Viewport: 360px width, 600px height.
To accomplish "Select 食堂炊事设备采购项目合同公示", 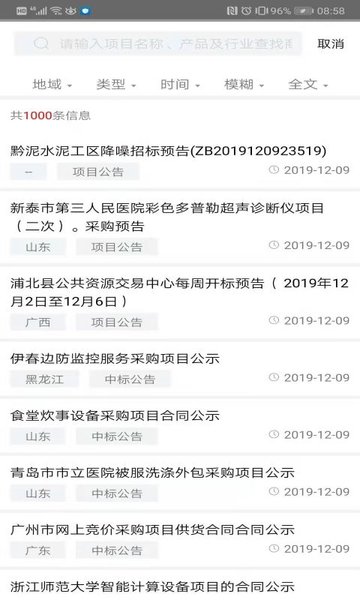I will coord(180,426).
